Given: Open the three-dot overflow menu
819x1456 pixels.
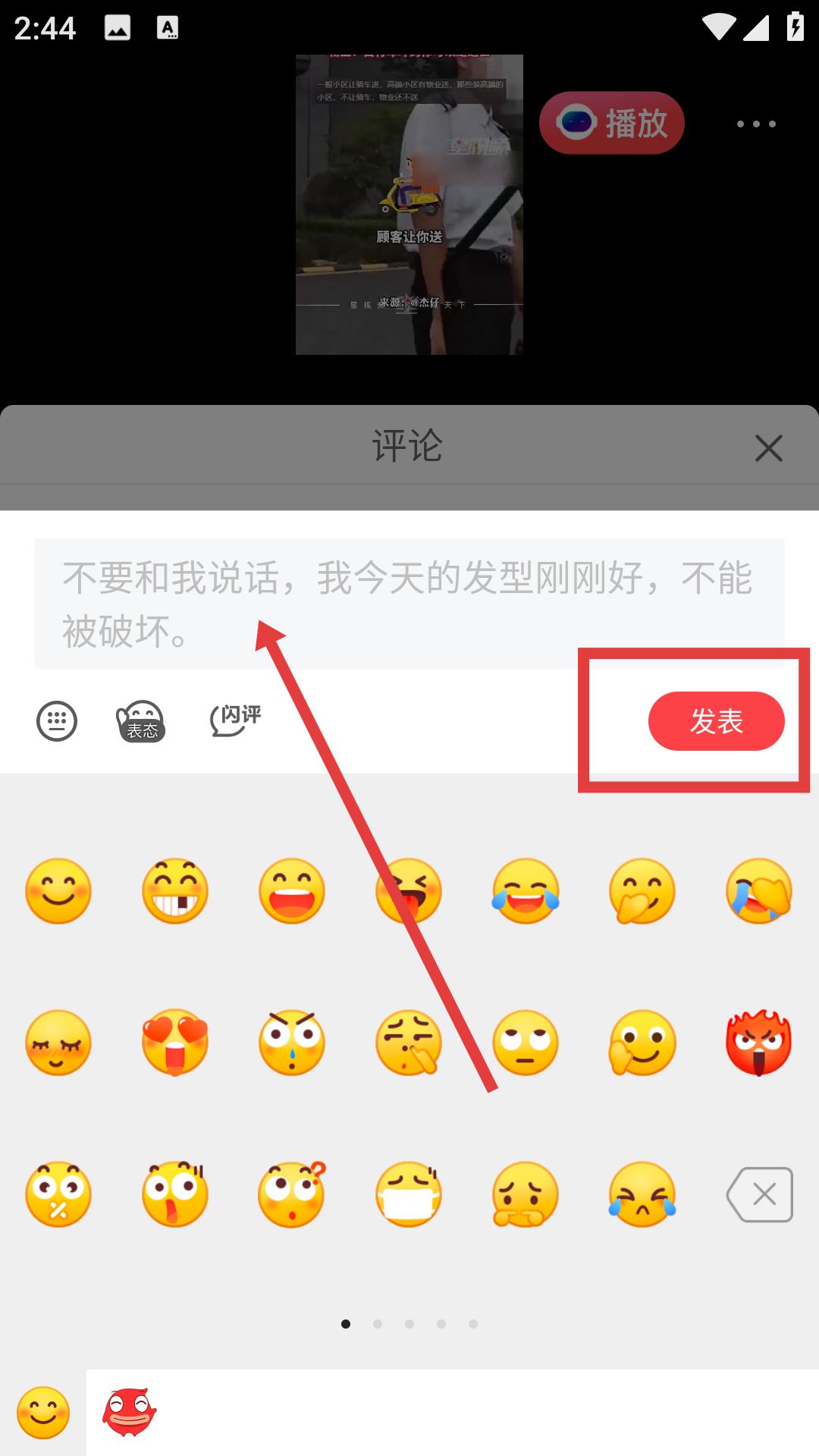Looking at the screenshot, I should click(756, 124).
